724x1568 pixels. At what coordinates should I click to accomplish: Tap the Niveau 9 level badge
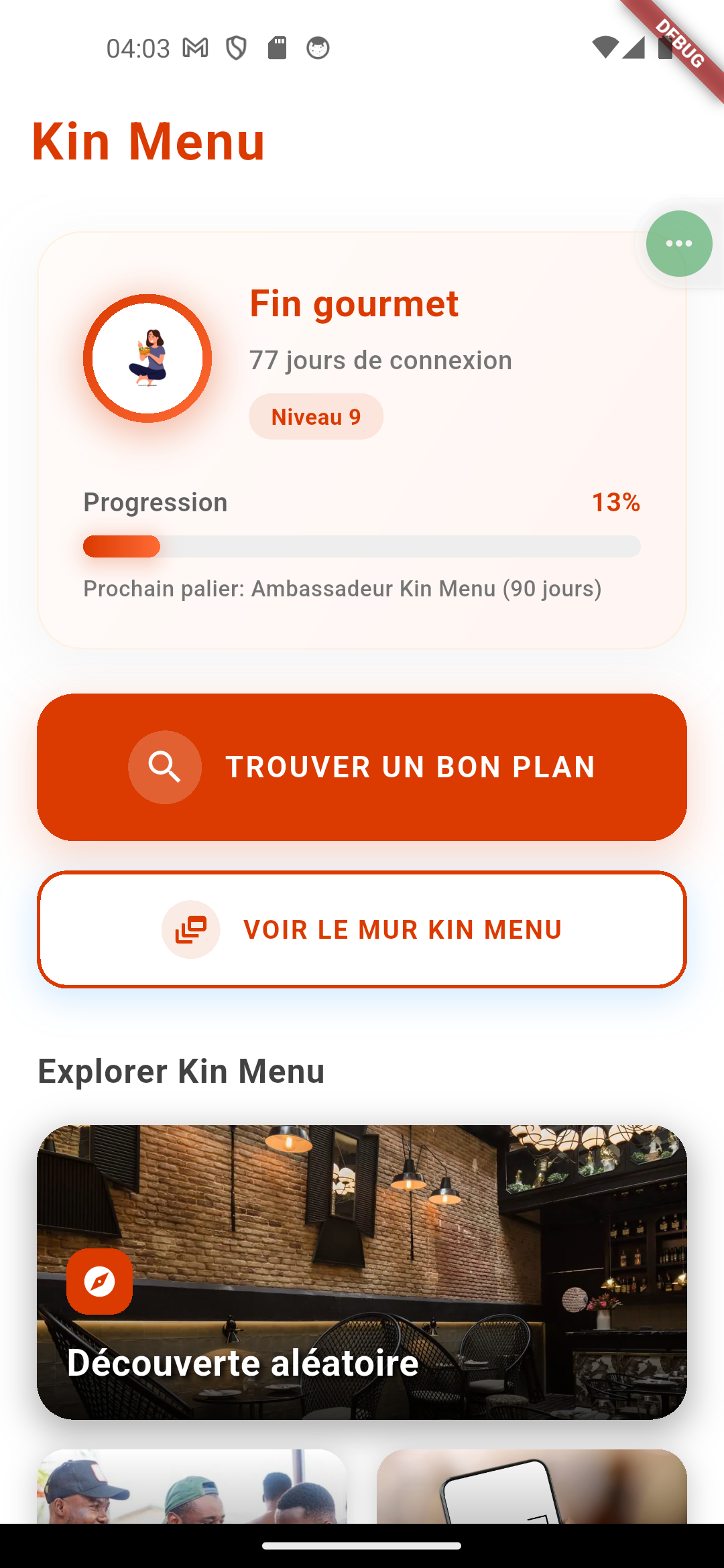(x=316, y=415)
